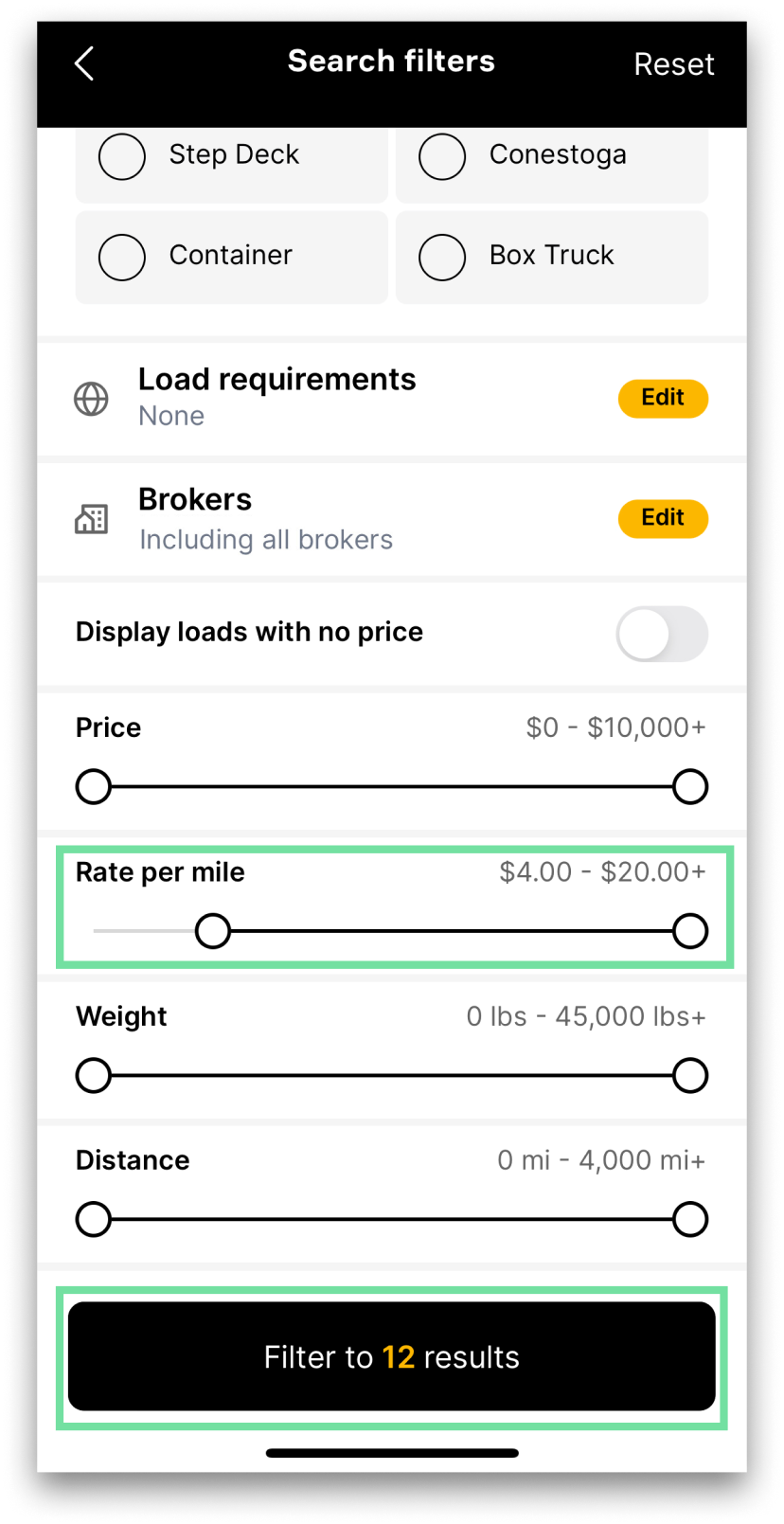Go back using the top-left arrow
Image resolution: width=784 pixels, height=1524 pixels.
pos(84,63)
